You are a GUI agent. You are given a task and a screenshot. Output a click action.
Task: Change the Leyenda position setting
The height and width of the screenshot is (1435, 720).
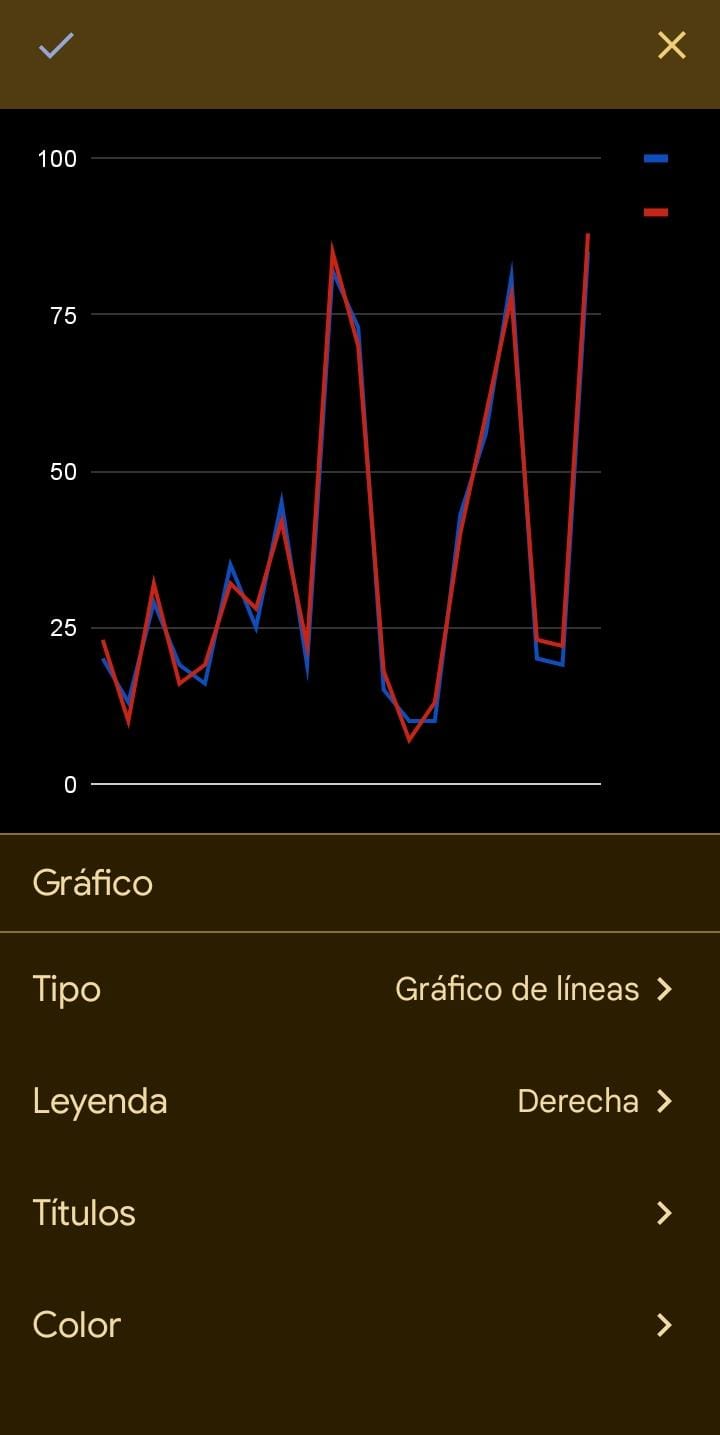[360, 1101]
